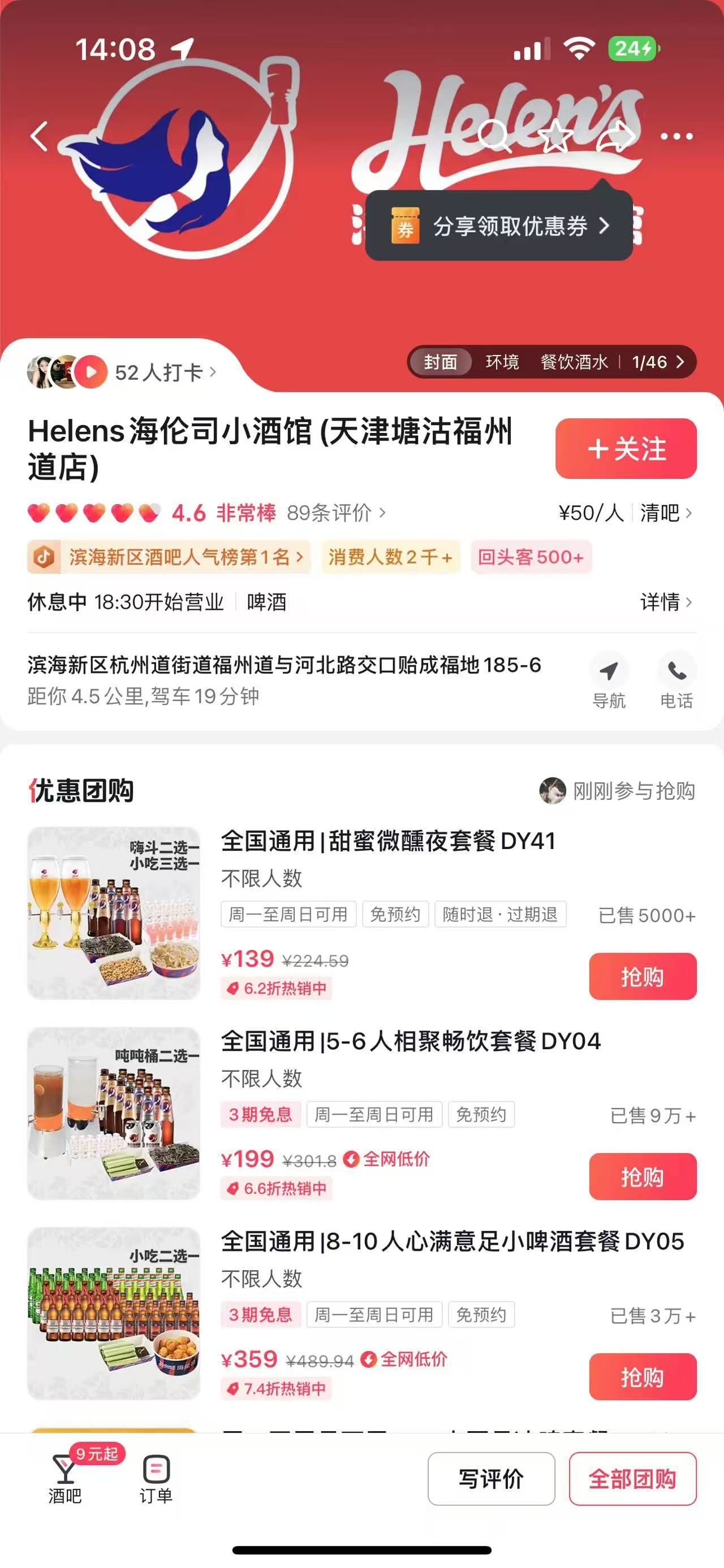Follow the bar with +关注
This screenshot has height=1568, width=724.
click(x=626, y=449)
